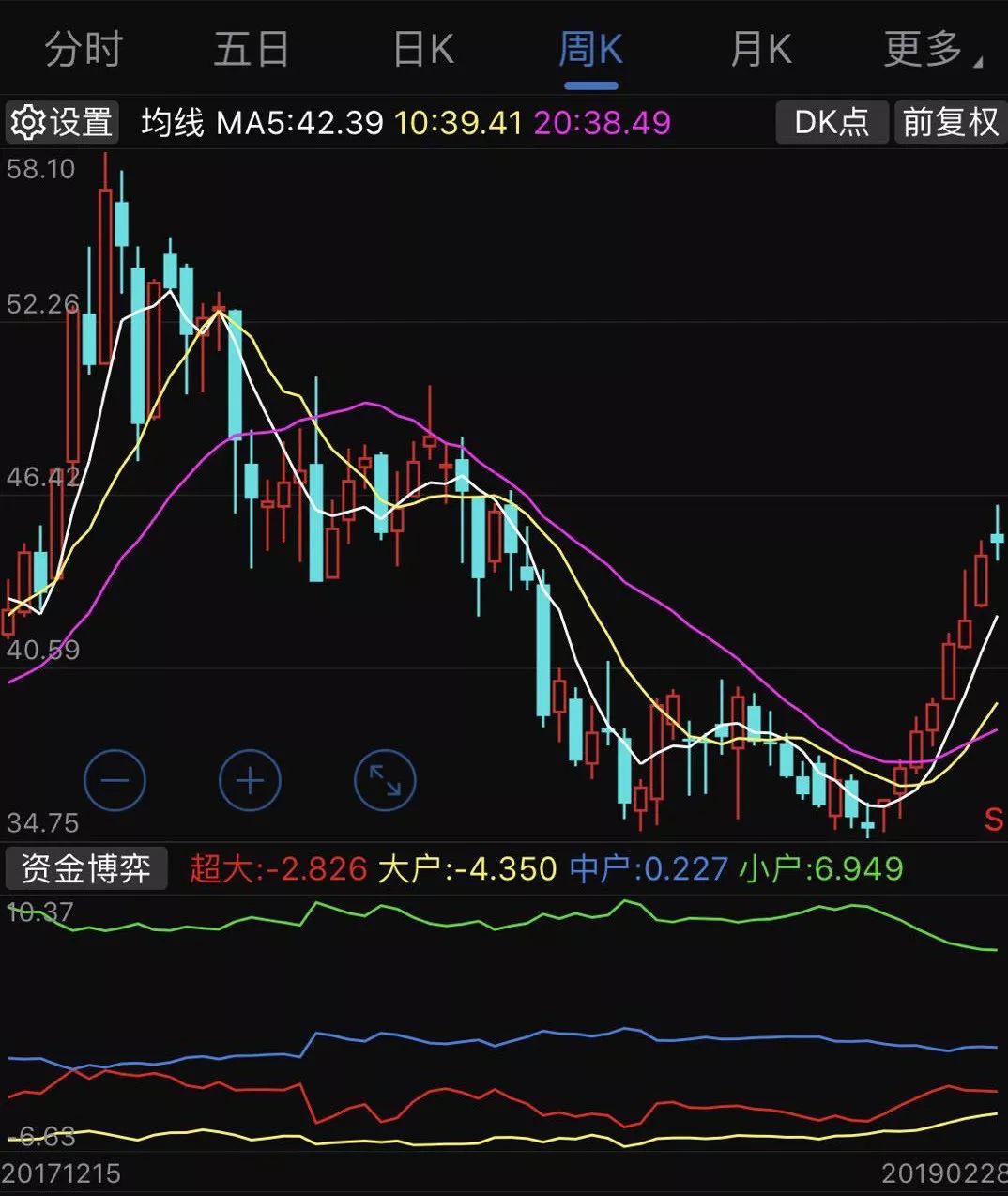Switch to the 分时 tab
This screenshot has height=1196, width=1008.
(84, 49)
